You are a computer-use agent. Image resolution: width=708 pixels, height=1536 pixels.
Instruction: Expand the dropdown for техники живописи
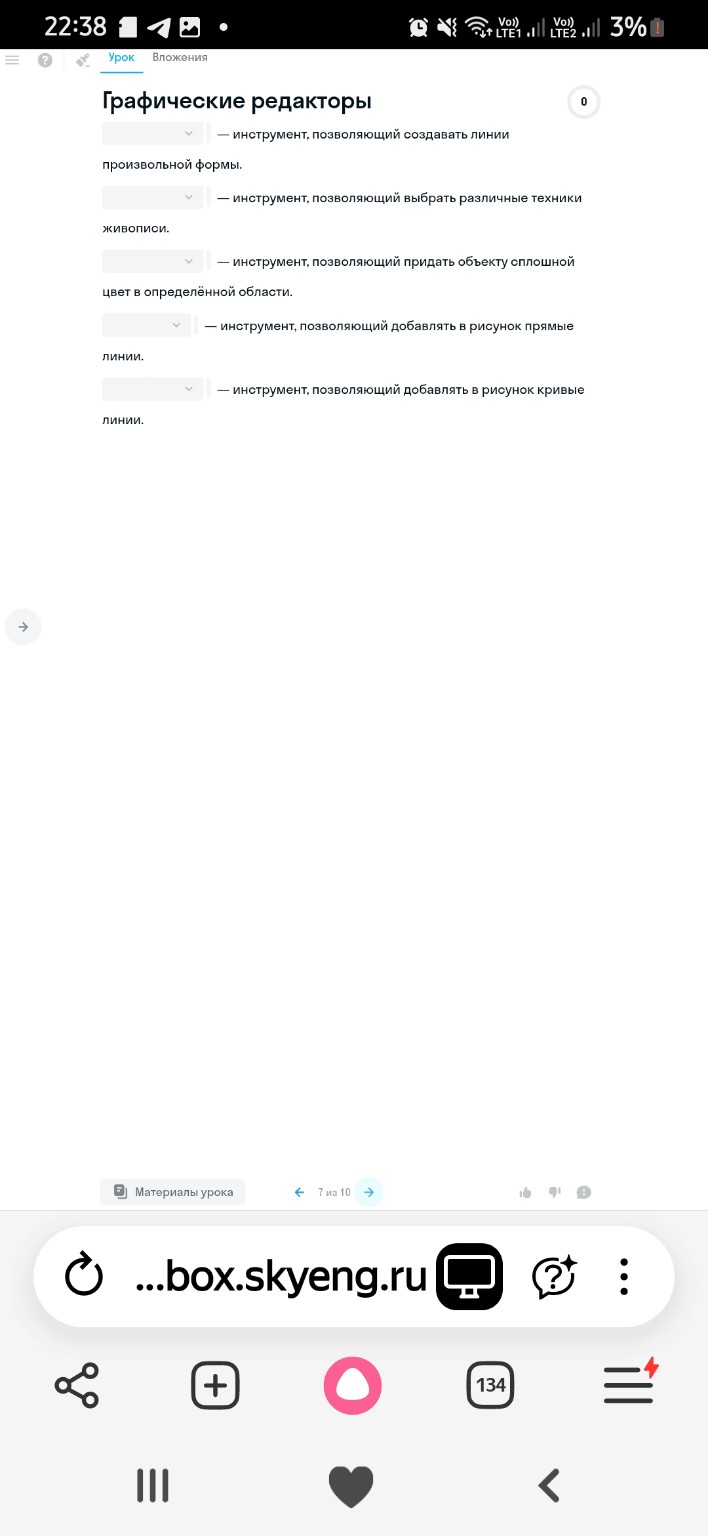pos(153,198)
